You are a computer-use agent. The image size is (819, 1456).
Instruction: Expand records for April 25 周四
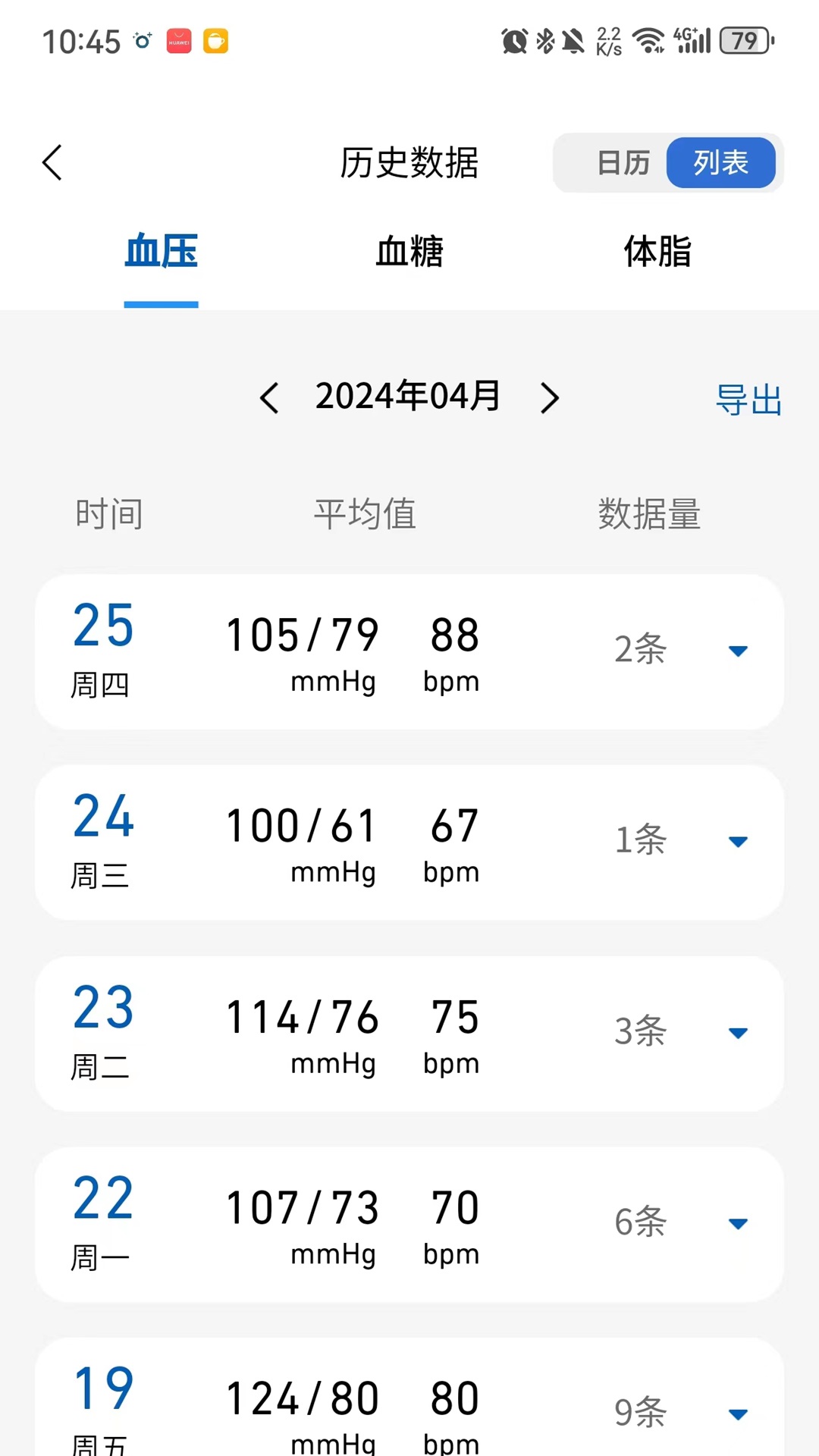pos(737,651)
